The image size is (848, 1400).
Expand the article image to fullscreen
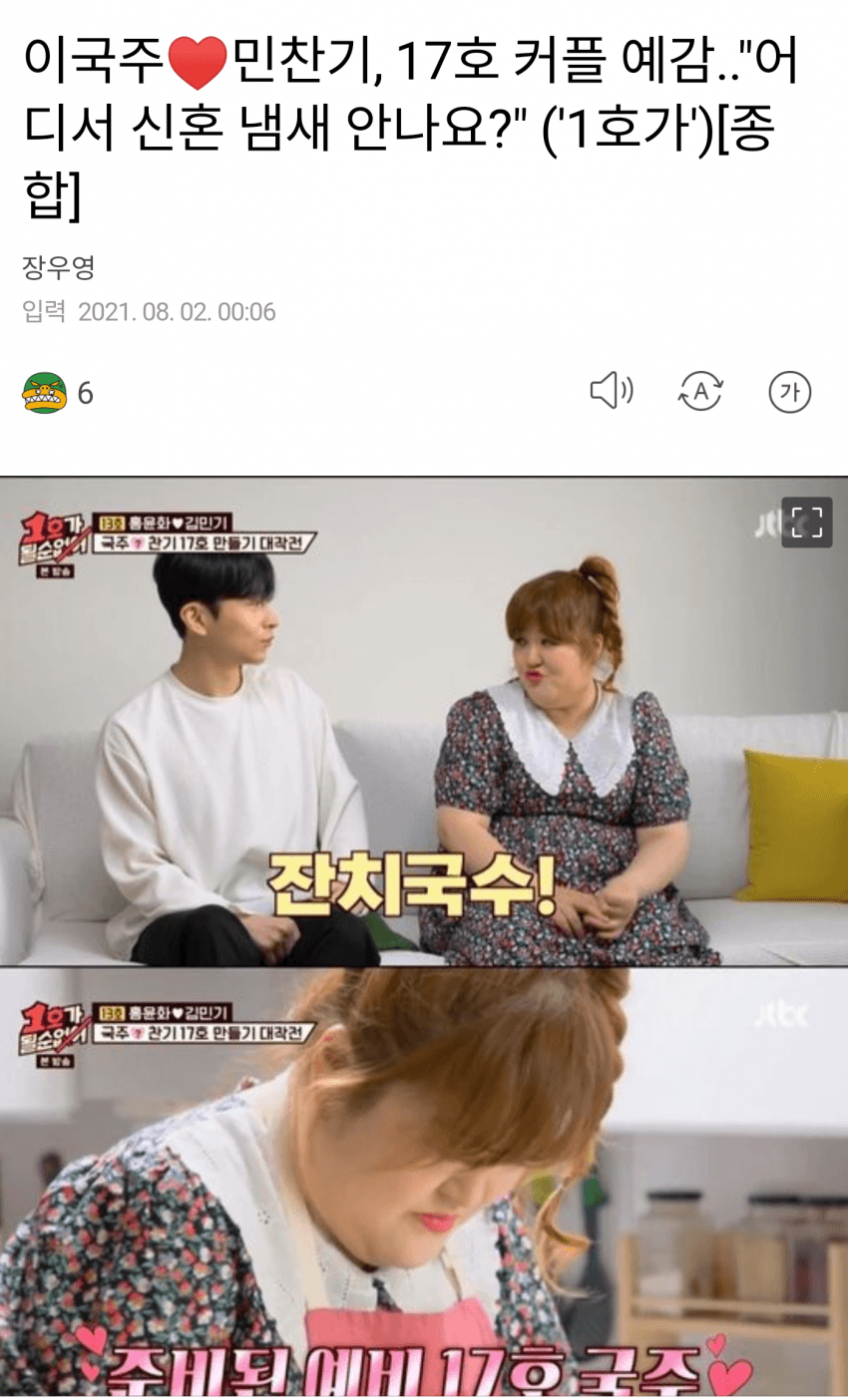(806, 522)
